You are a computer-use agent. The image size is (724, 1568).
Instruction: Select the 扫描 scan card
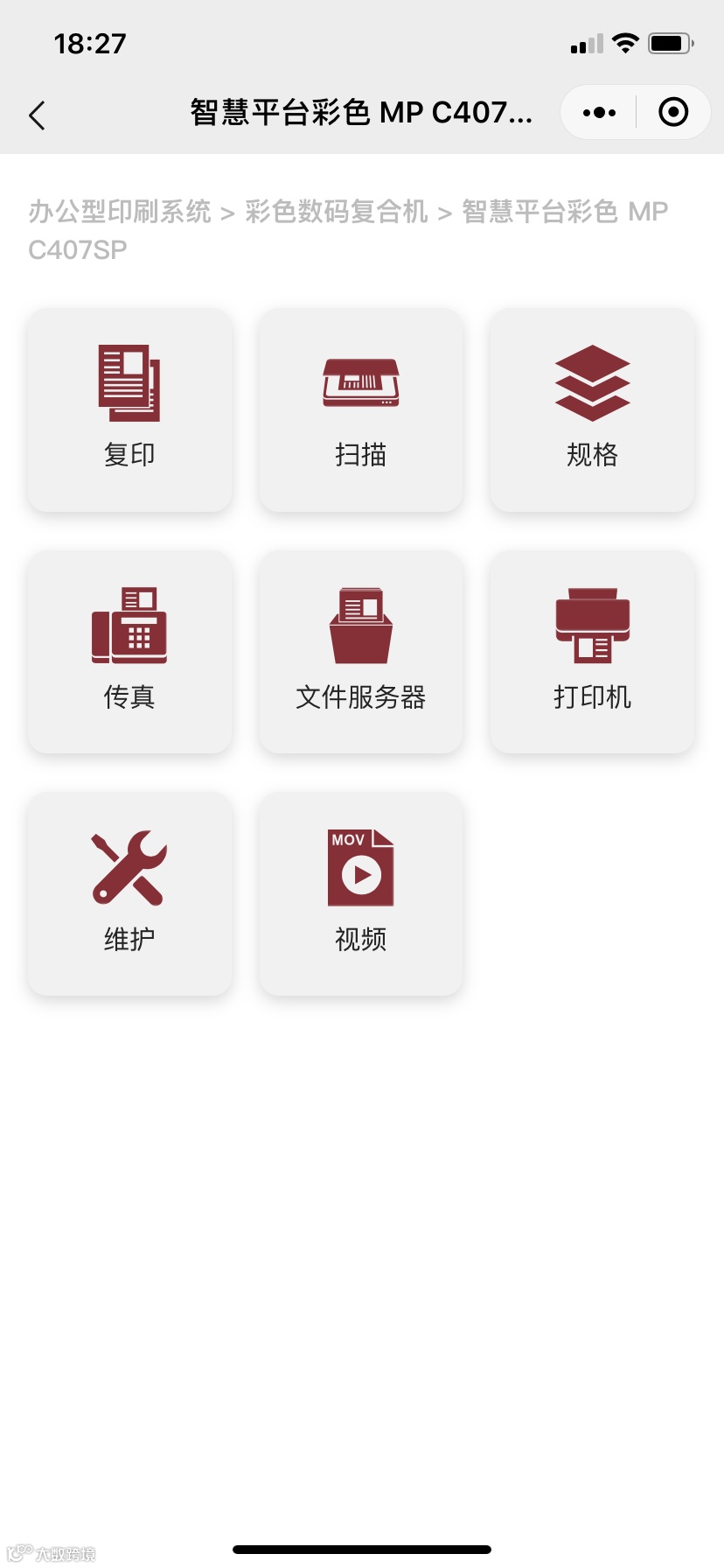pyautogui.click(x=360, y=409)
